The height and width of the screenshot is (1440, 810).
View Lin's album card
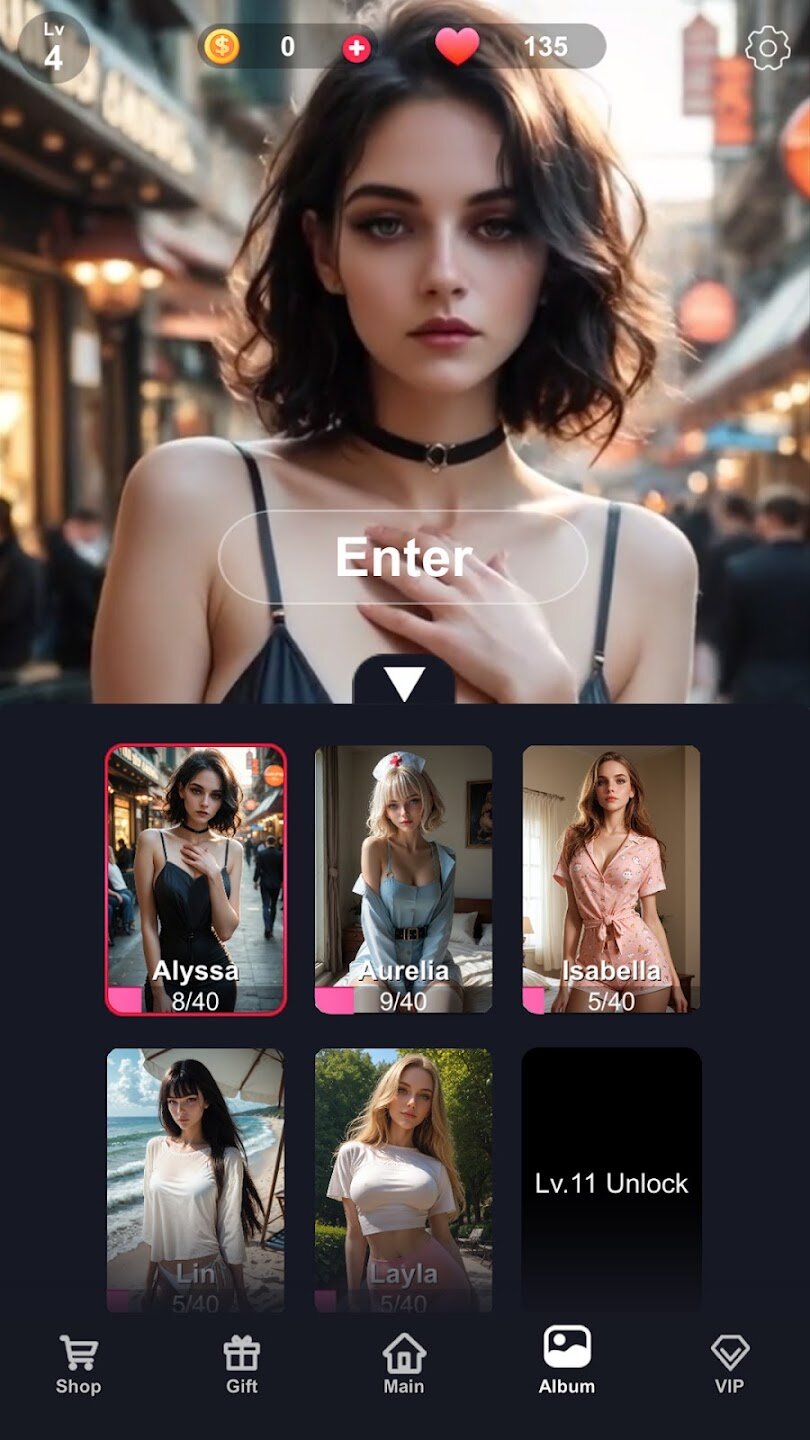coord(196,1180)
